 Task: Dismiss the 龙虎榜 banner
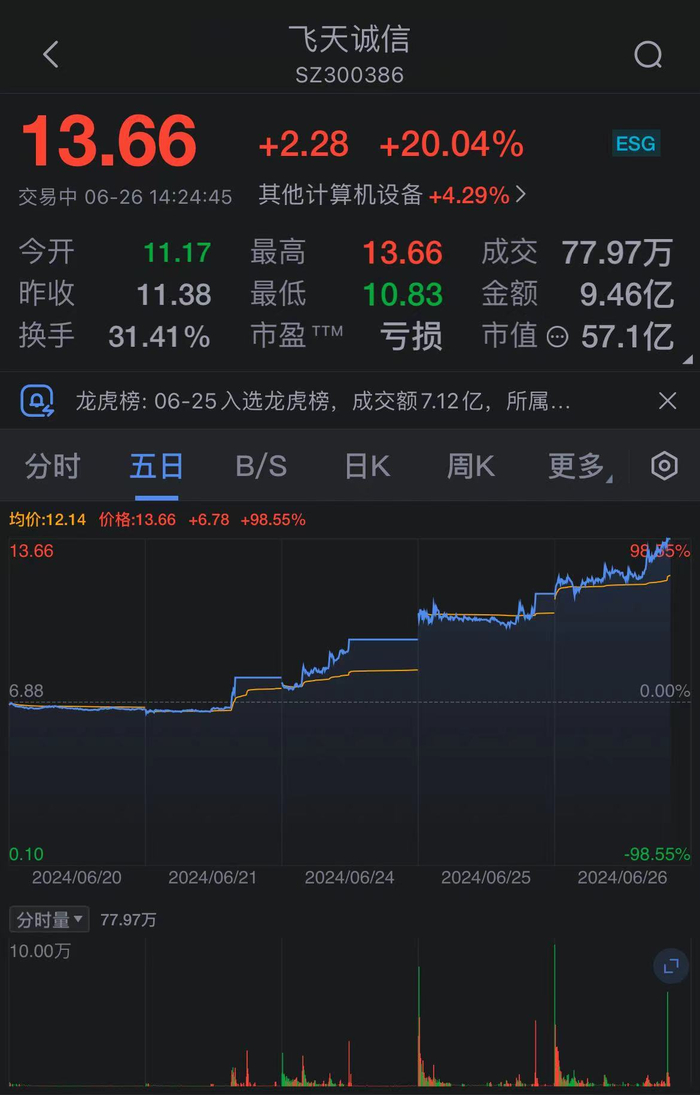pos(668,402)
